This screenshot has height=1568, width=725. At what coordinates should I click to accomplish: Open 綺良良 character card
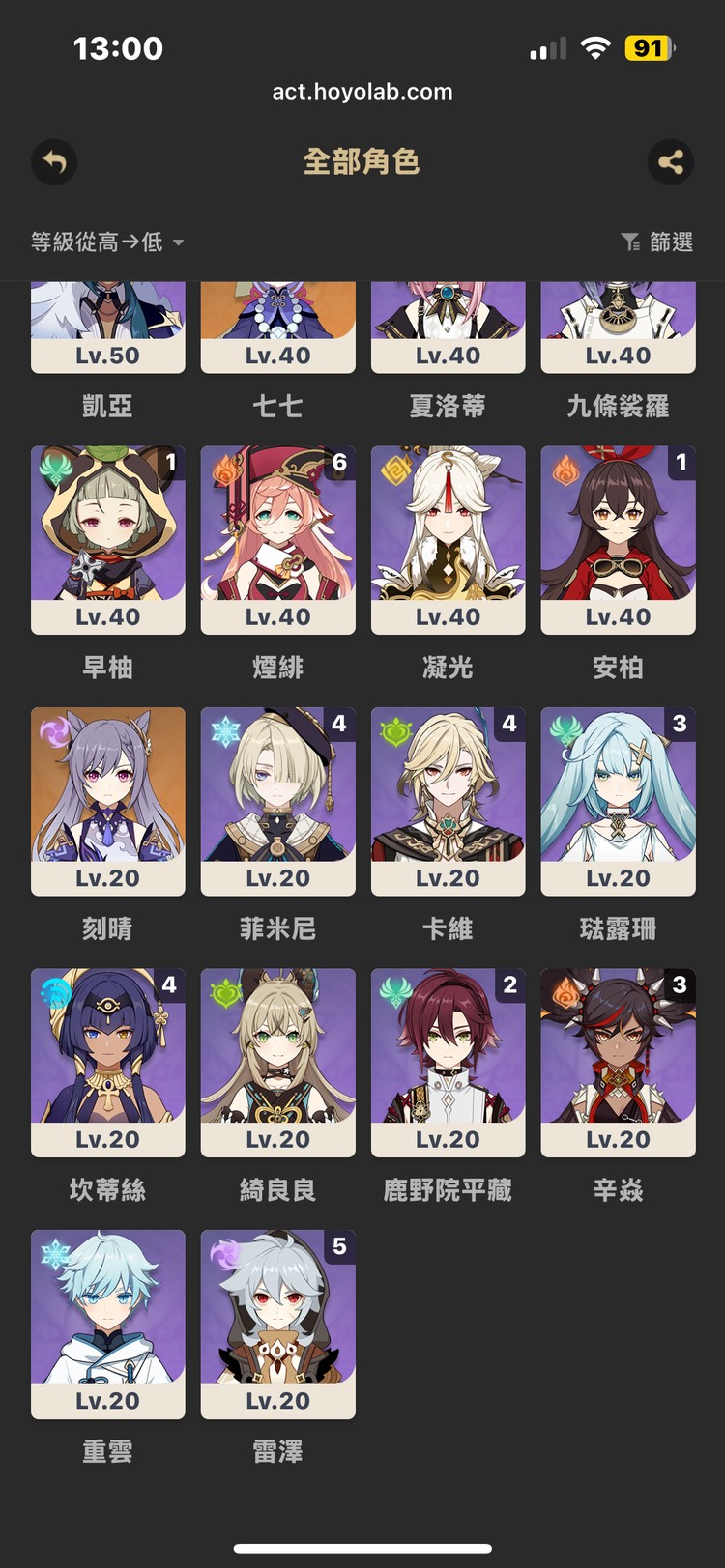[x=277, y=1062]
